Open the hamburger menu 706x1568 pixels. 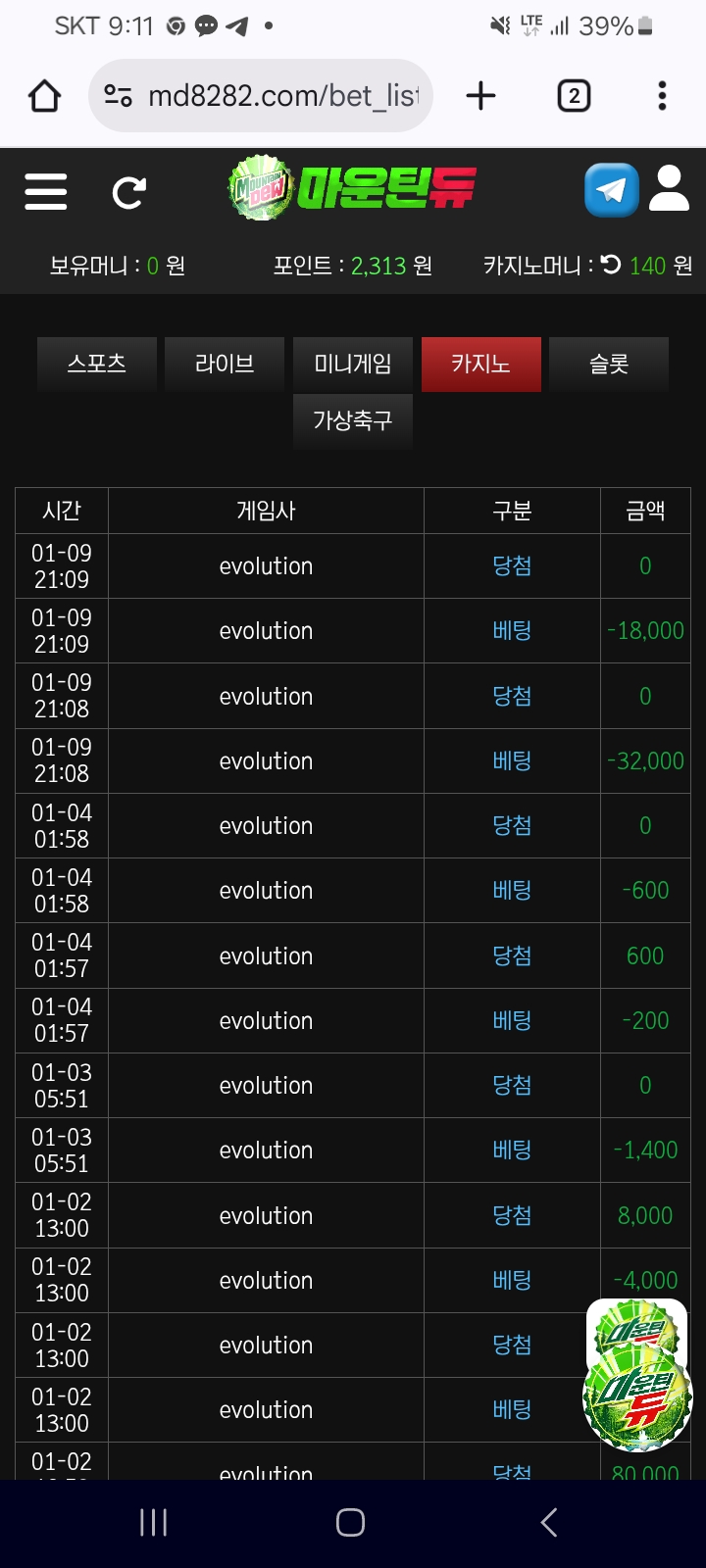point(46,191)
